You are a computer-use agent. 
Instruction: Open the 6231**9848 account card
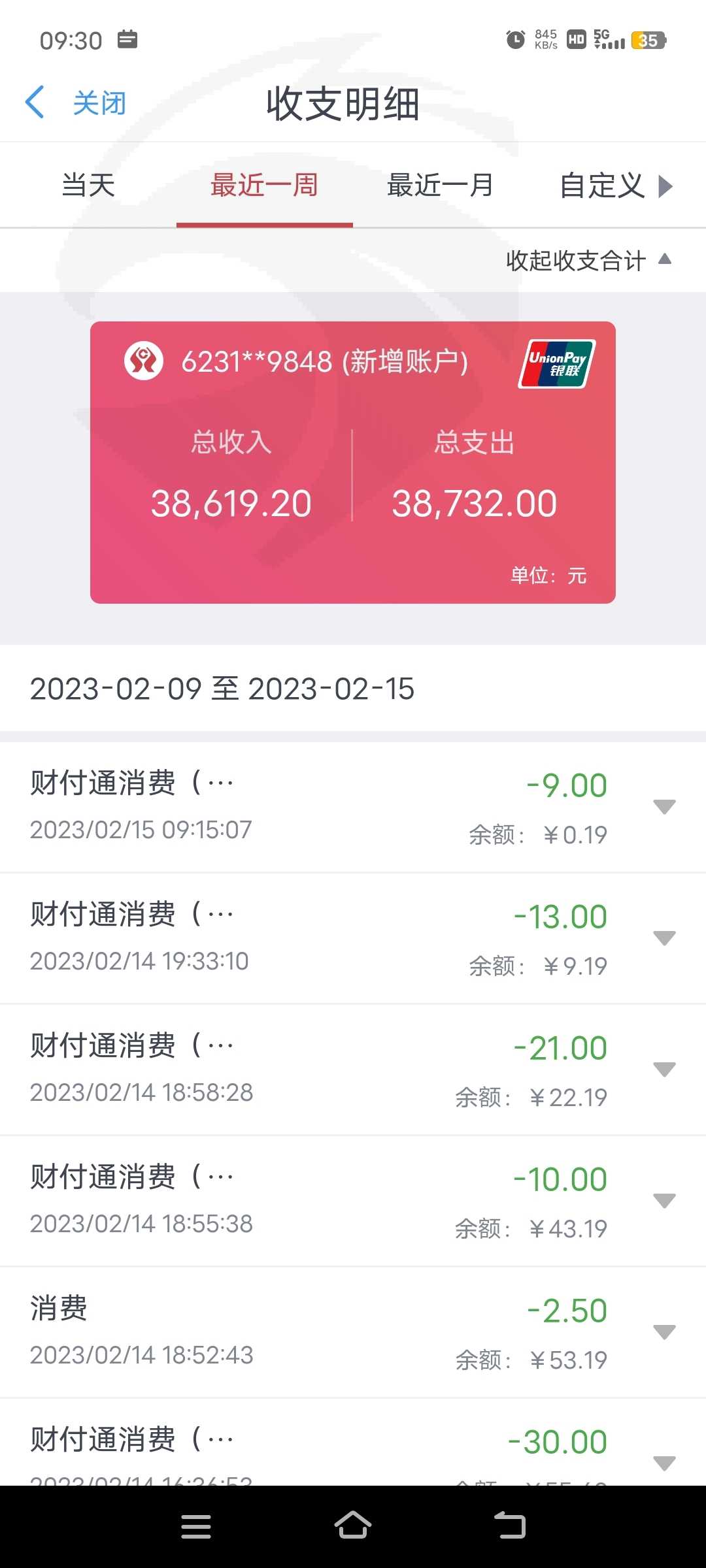click(353, 462)
